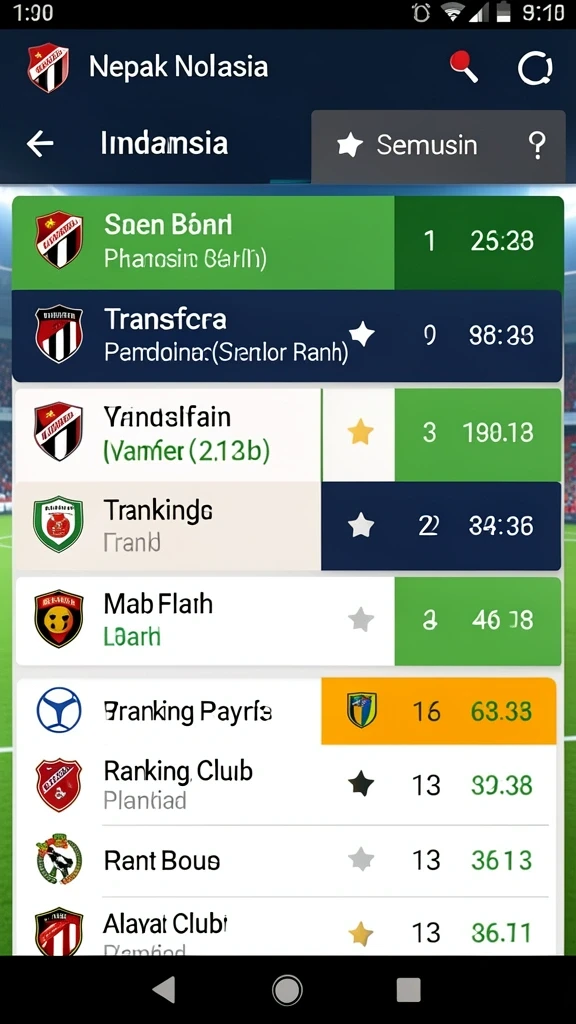This screenshot has width=576, height=1024.
Task: Tap the system home button
Action: pyautogui.click(x=287, y=990)
